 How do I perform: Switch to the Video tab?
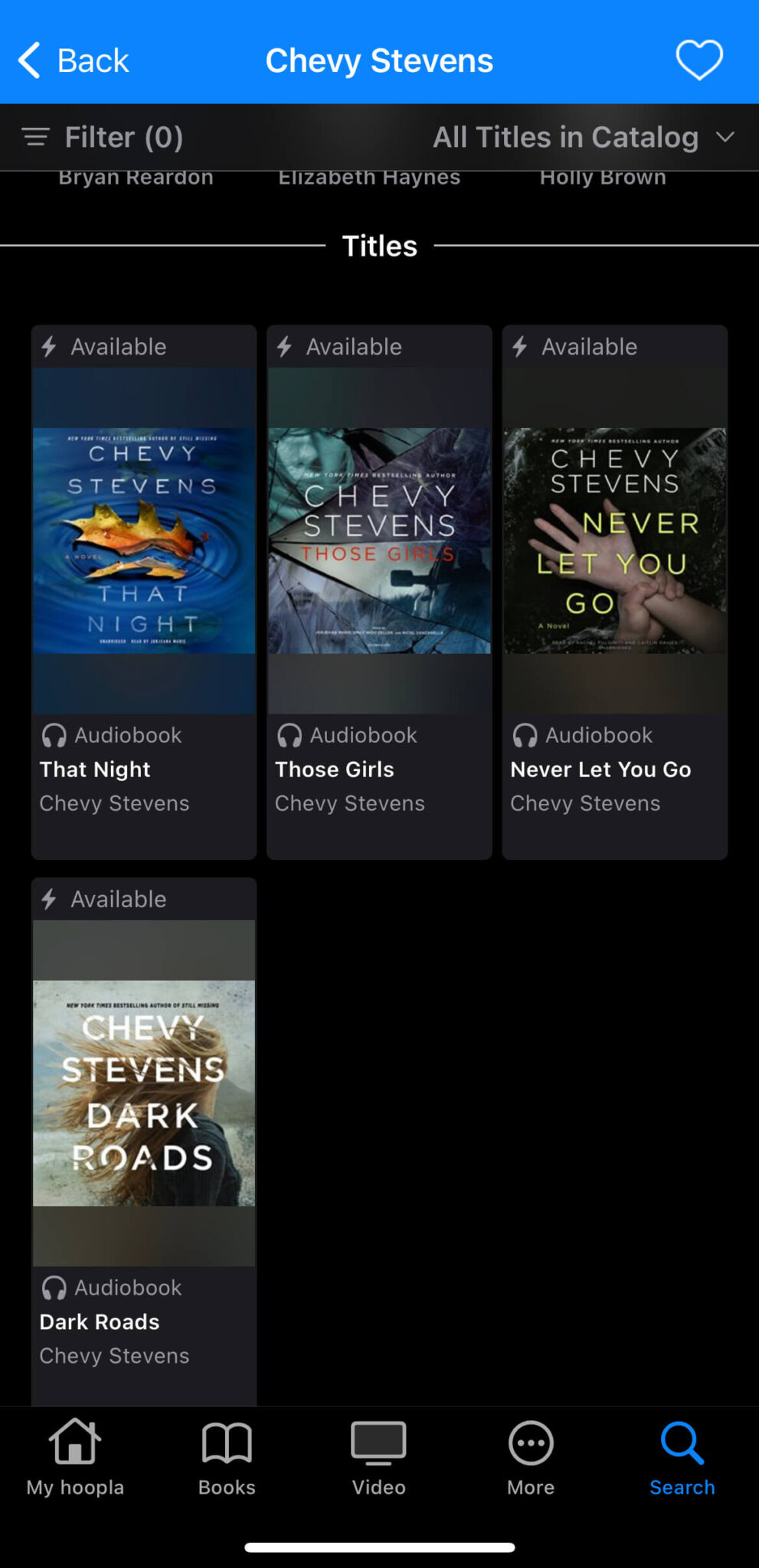378,1457
